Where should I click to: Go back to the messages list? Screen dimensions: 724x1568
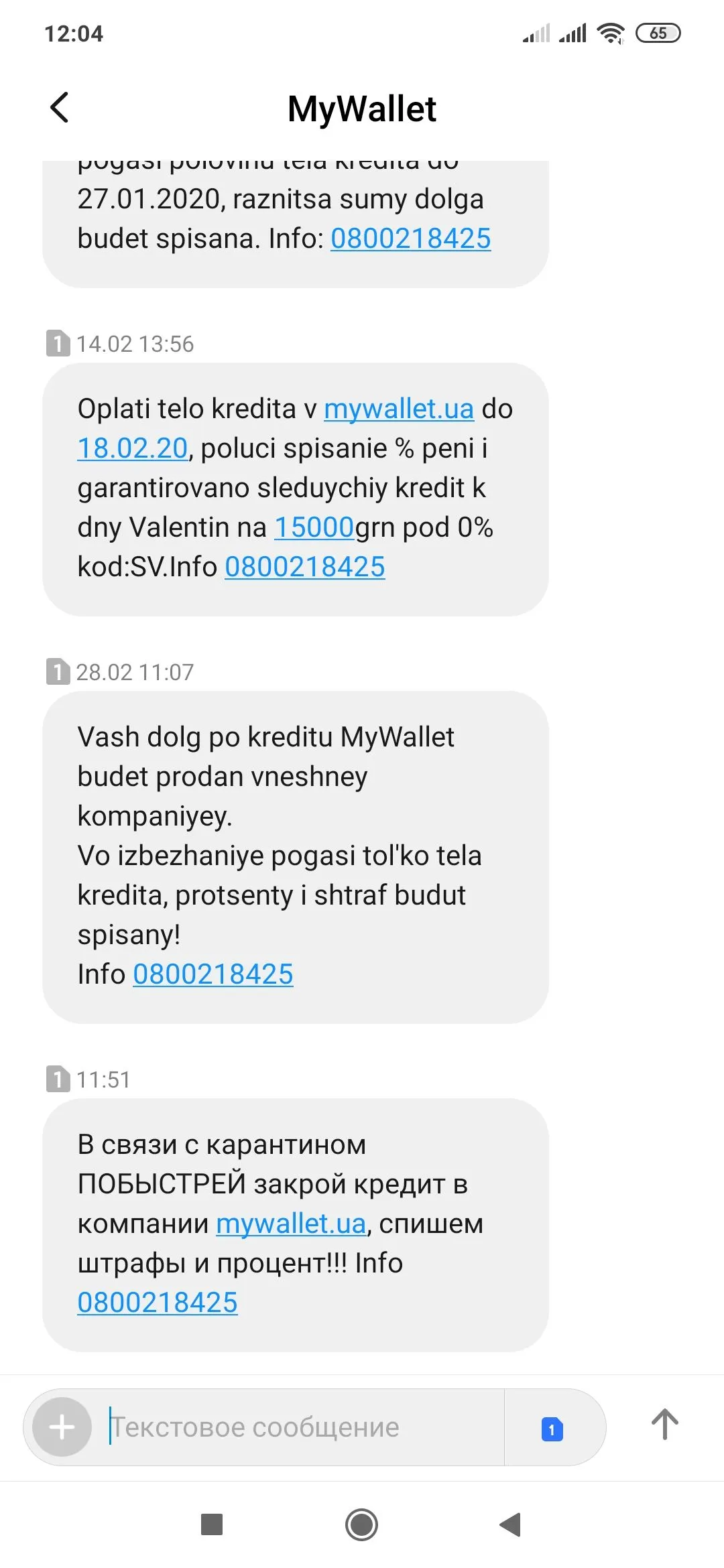pyautogui.click(x=60, y=108)
